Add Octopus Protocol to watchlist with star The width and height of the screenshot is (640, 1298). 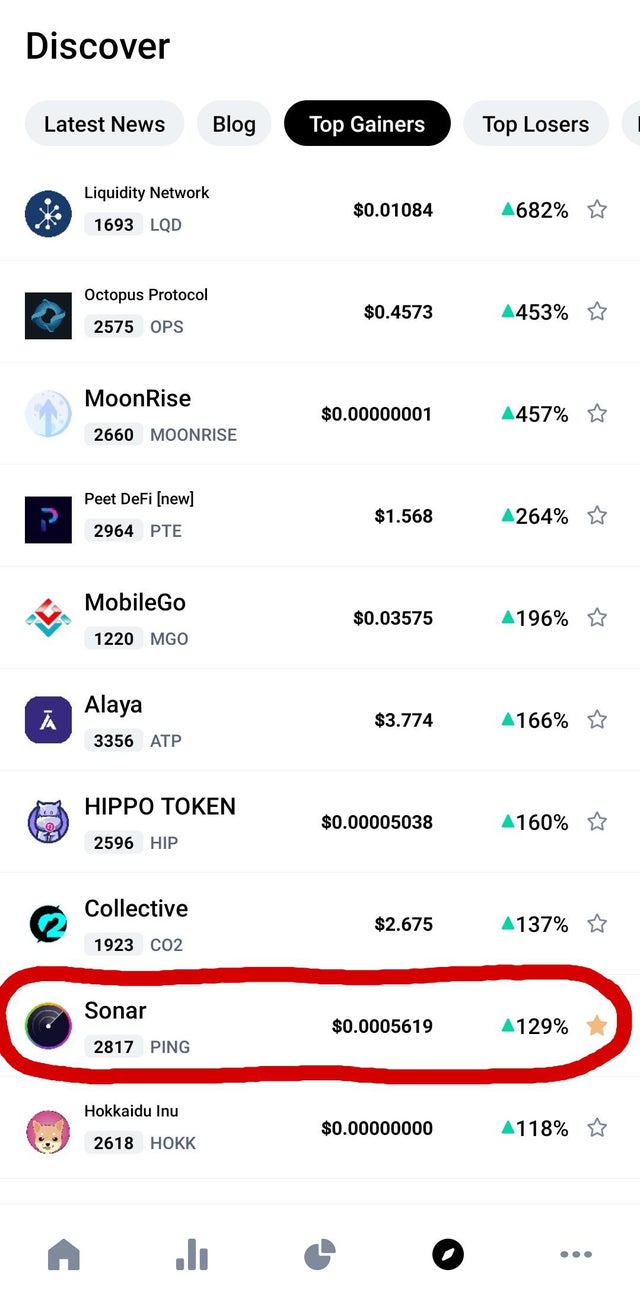[x=597, y=312]
